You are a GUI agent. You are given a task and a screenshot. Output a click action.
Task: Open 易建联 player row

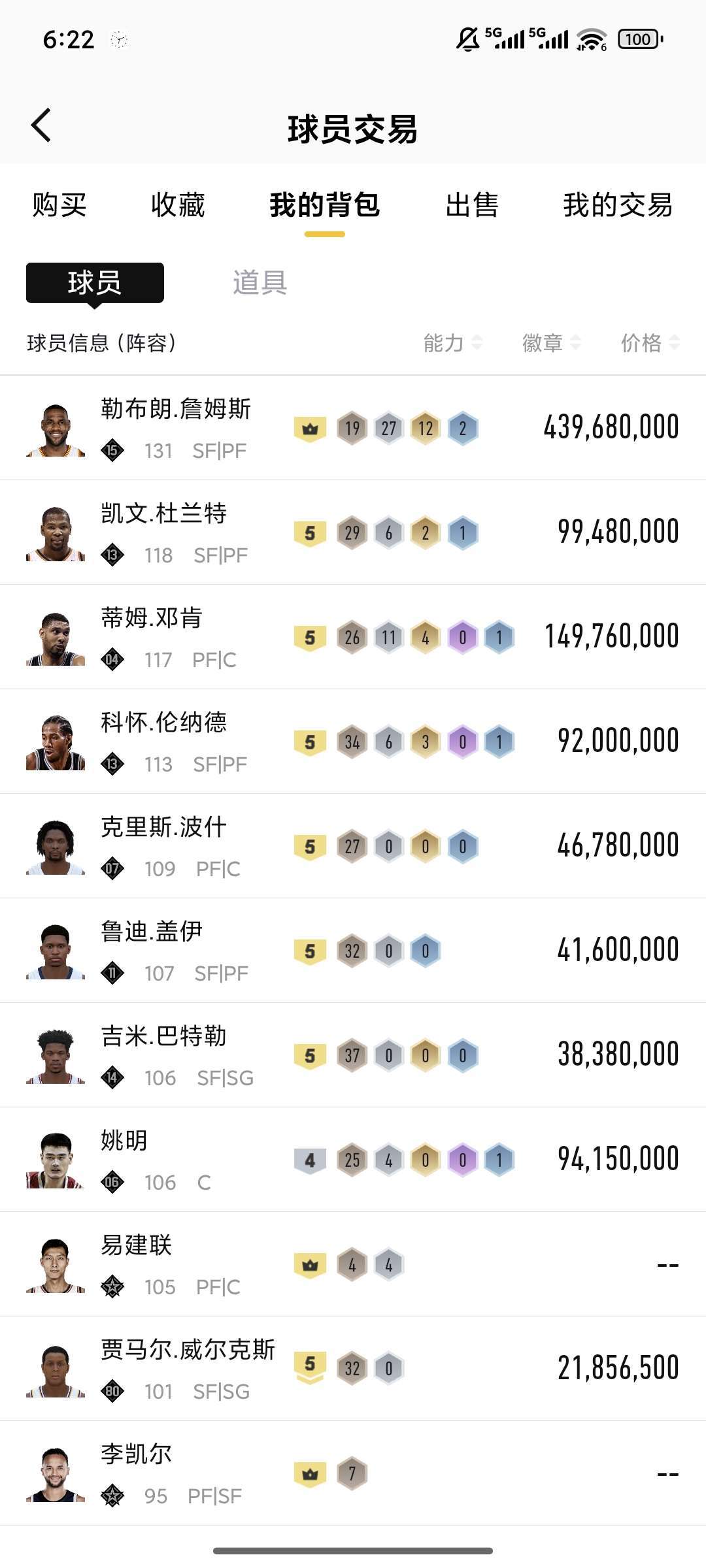(x=353, y=1264)
